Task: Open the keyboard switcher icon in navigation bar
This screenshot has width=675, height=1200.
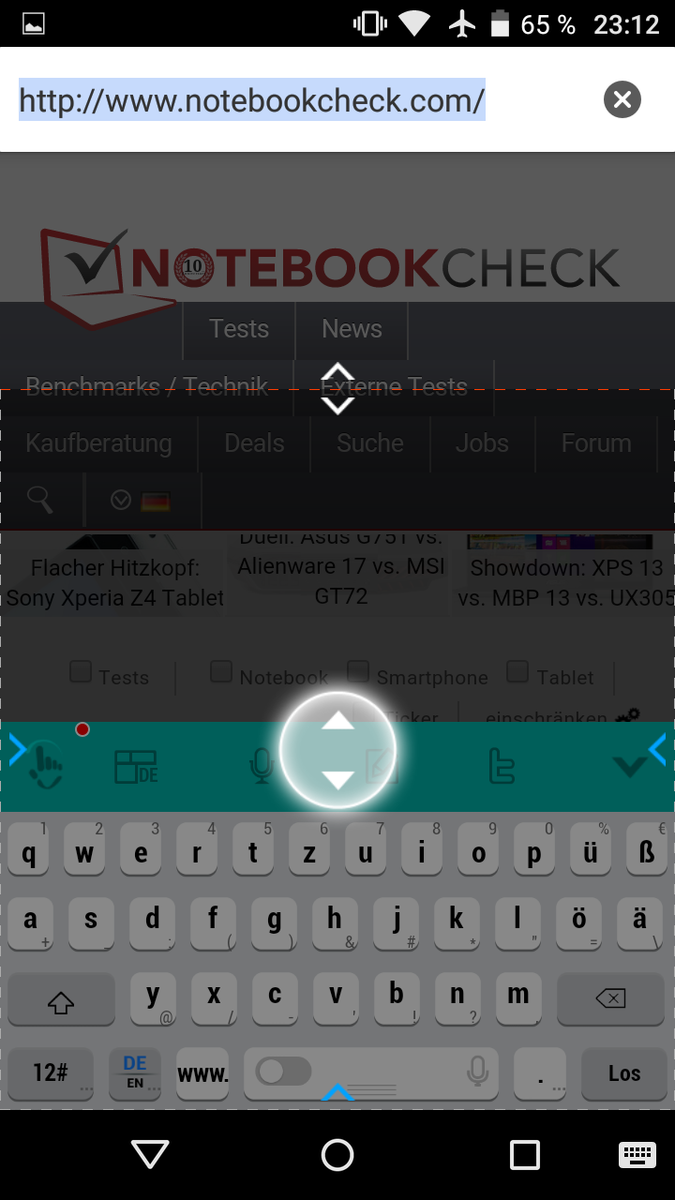Action: point(637,1155)
